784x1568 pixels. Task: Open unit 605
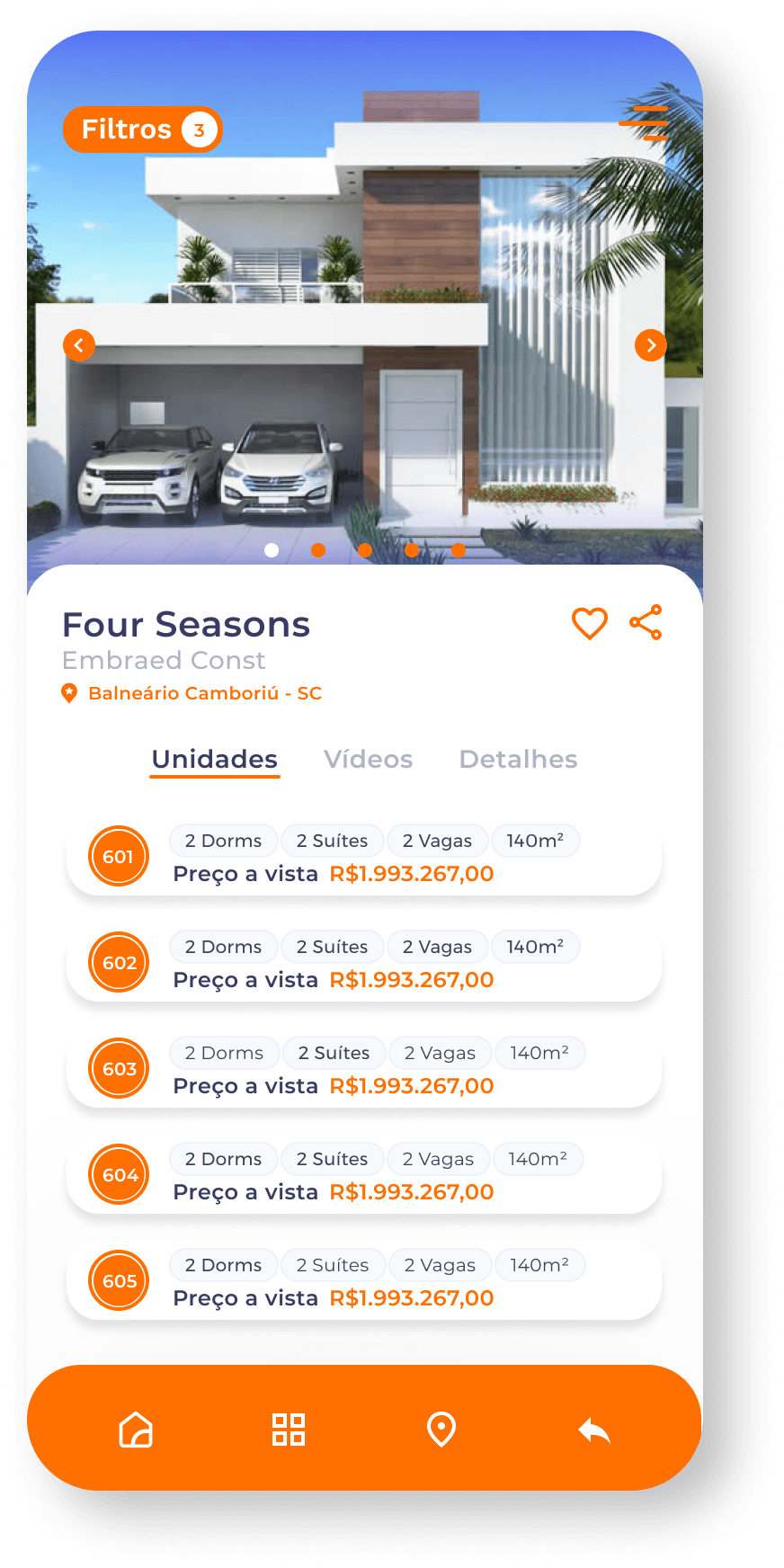point(363,1282)
